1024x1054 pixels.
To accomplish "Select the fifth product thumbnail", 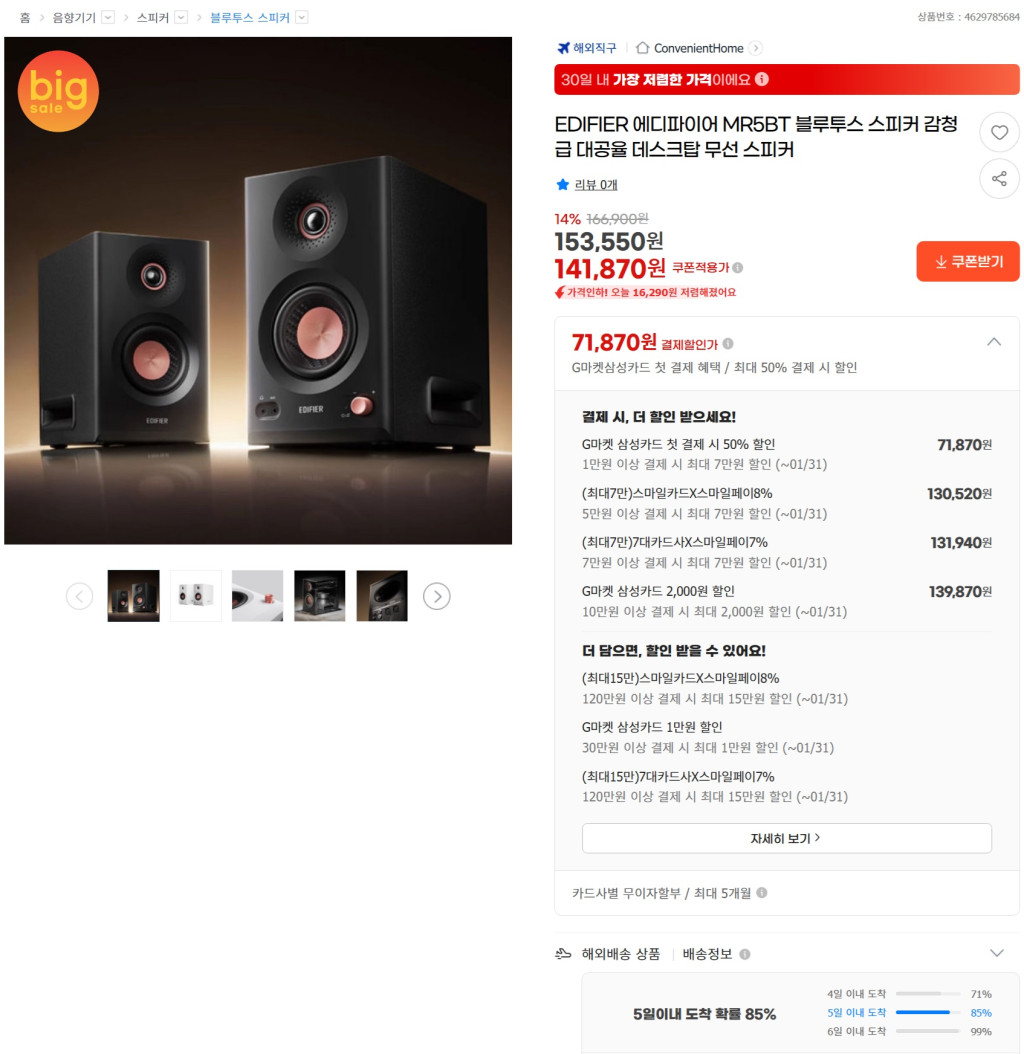I will (382, 596).
